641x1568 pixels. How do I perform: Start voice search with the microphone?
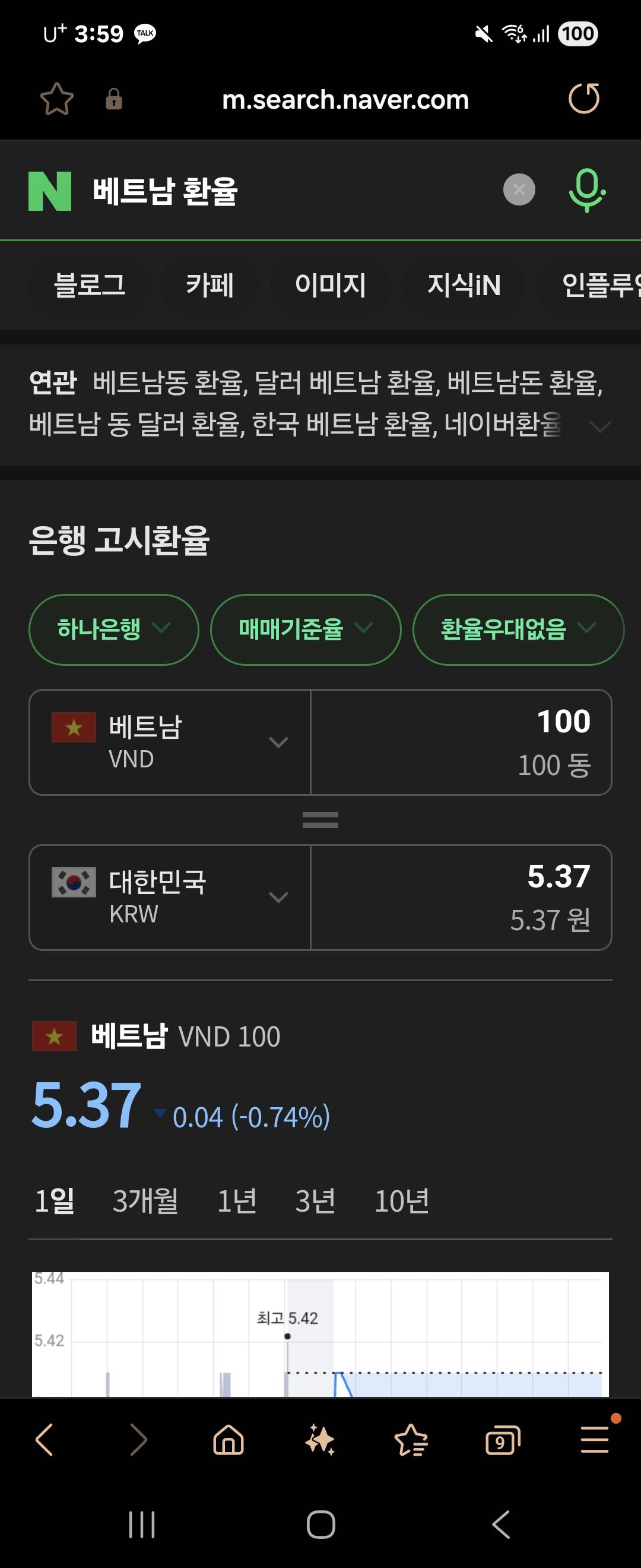pos(586,190)
